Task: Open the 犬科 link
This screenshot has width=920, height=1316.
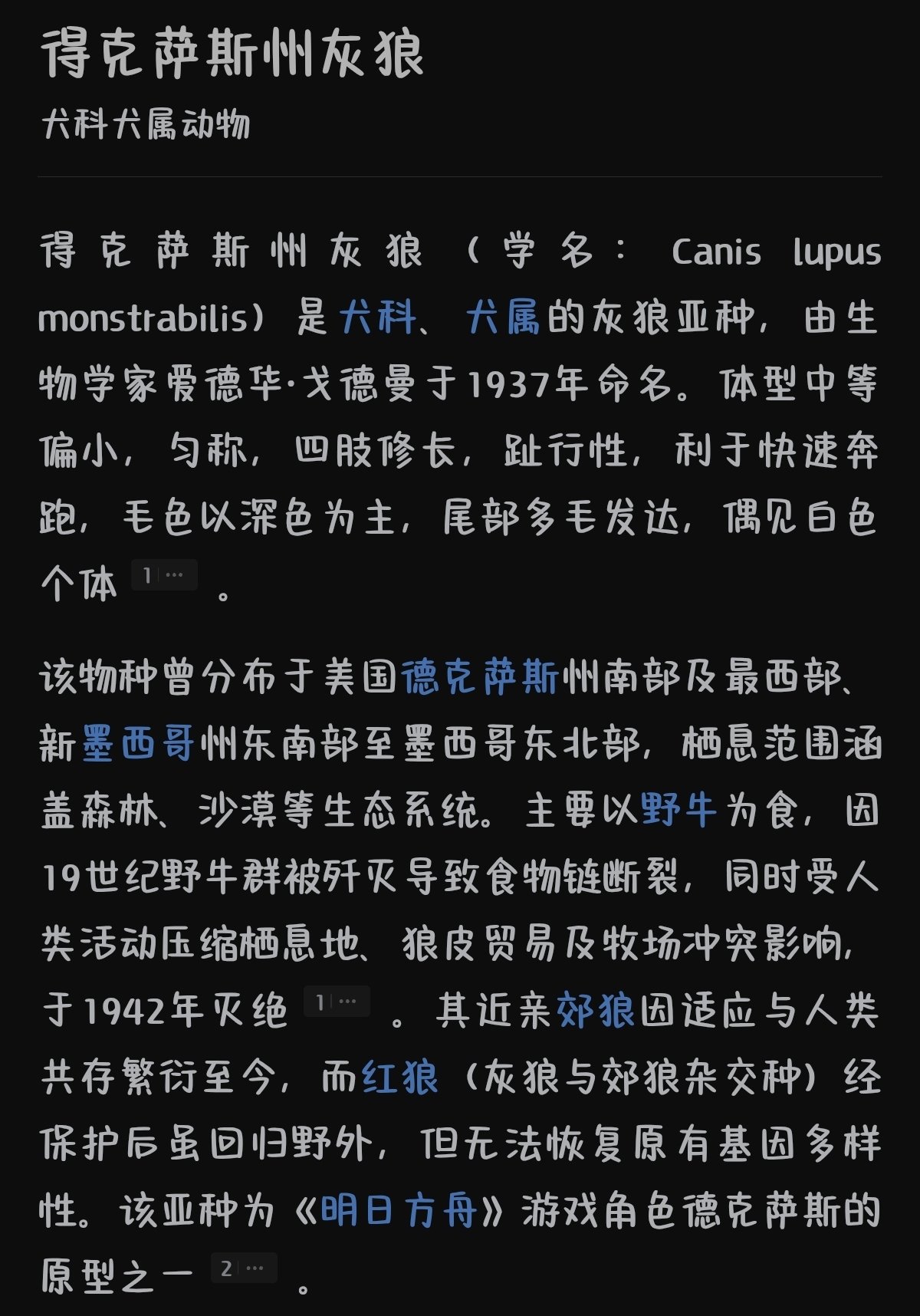Action: coord(377,317)
